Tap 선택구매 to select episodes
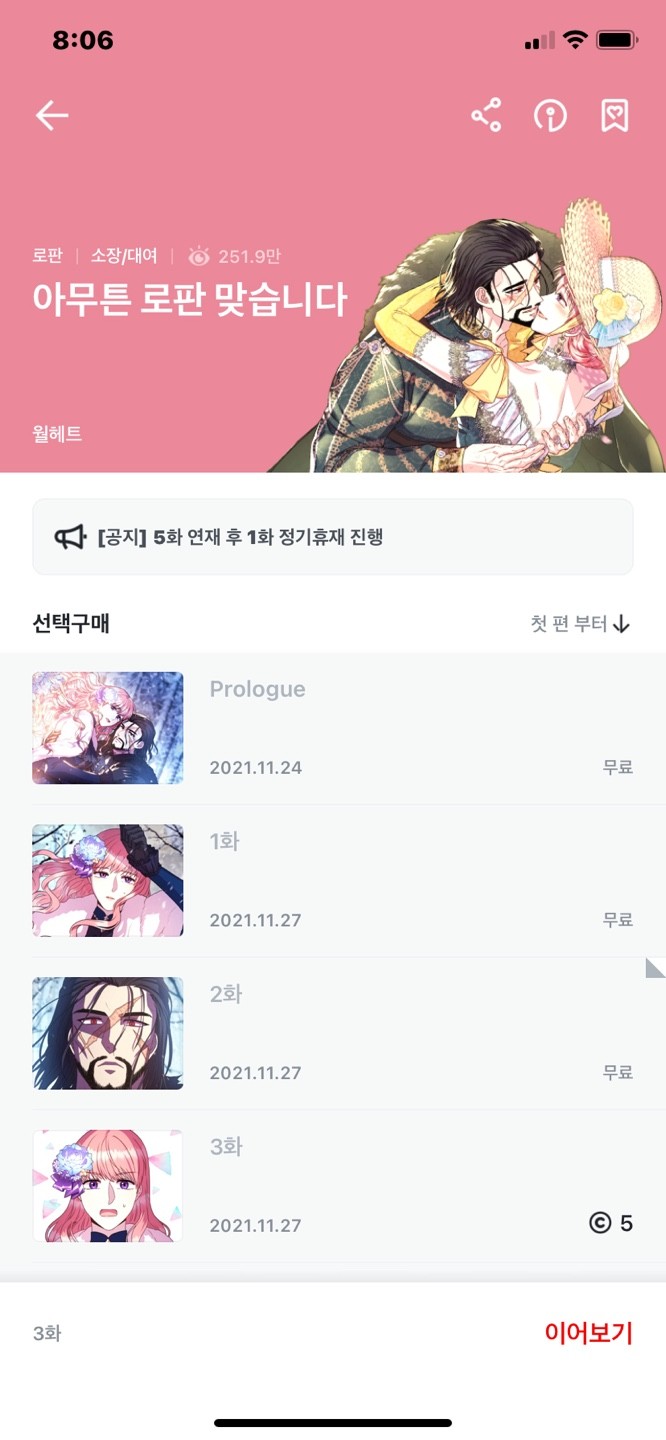666x1440 pixels. [x=71, y=624]
